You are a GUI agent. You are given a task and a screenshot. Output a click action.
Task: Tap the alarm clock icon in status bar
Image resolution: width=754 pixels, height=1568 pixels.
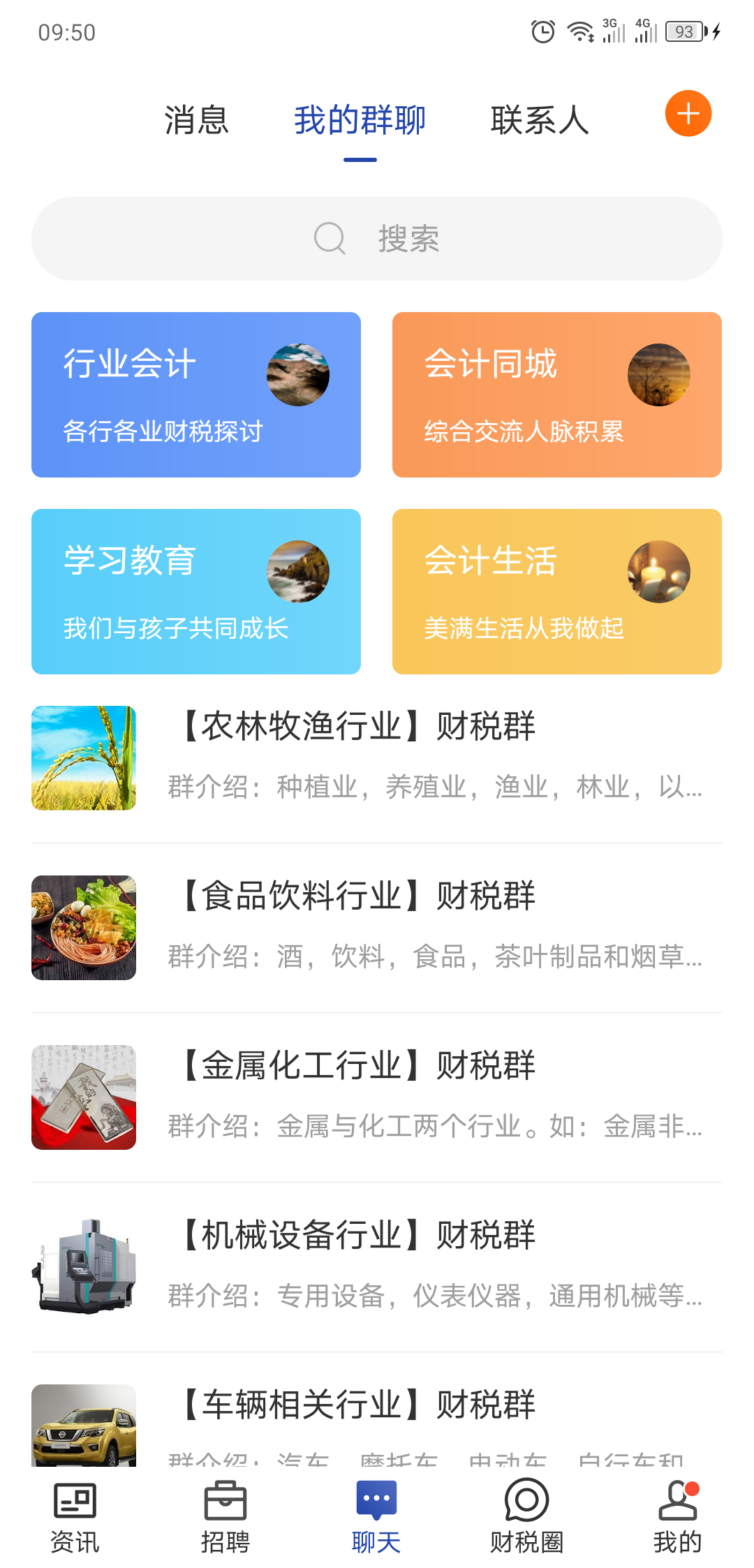pos(541,31)
